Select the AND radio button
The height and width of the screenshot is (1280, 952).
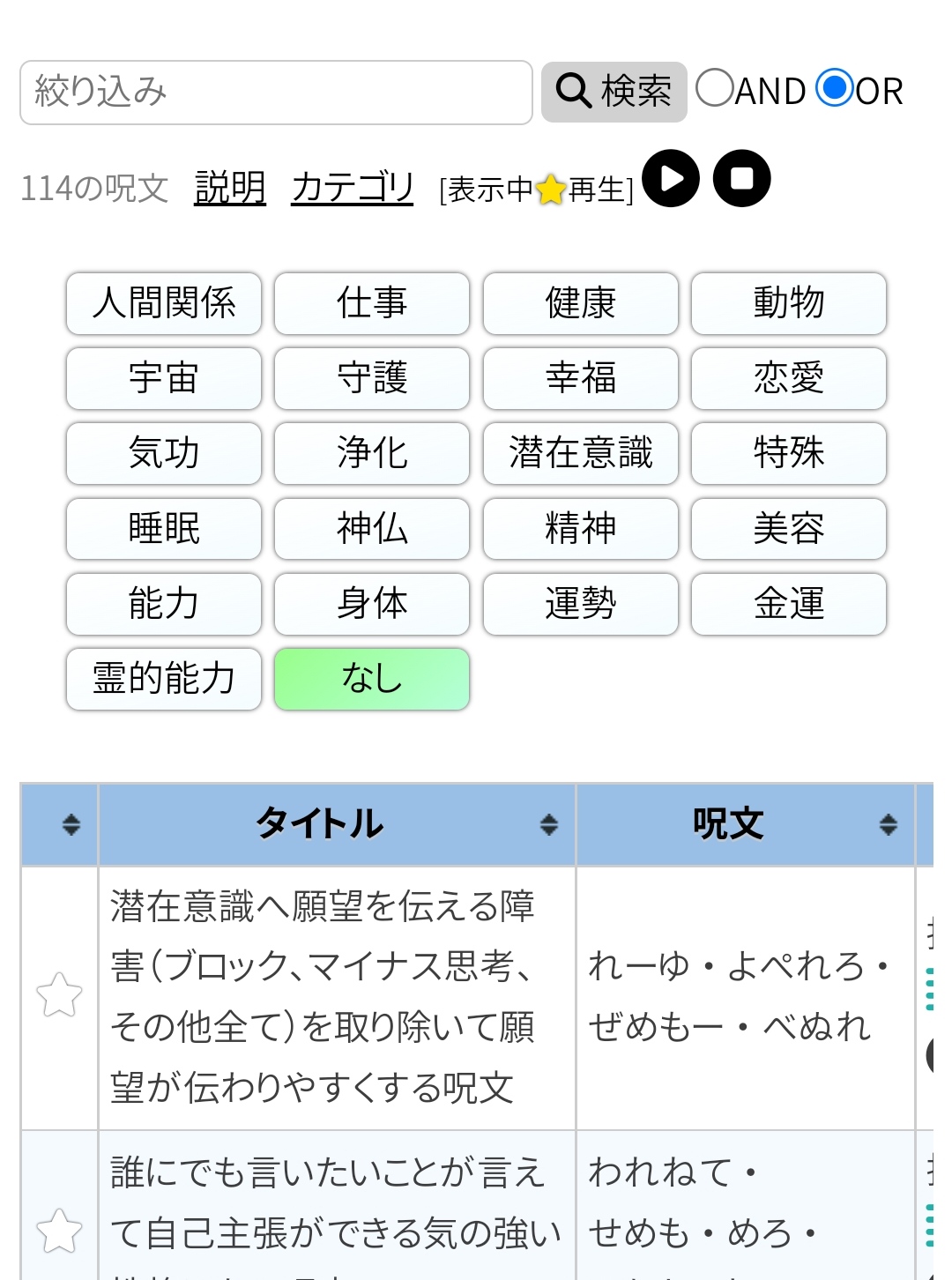coord(715,88)
